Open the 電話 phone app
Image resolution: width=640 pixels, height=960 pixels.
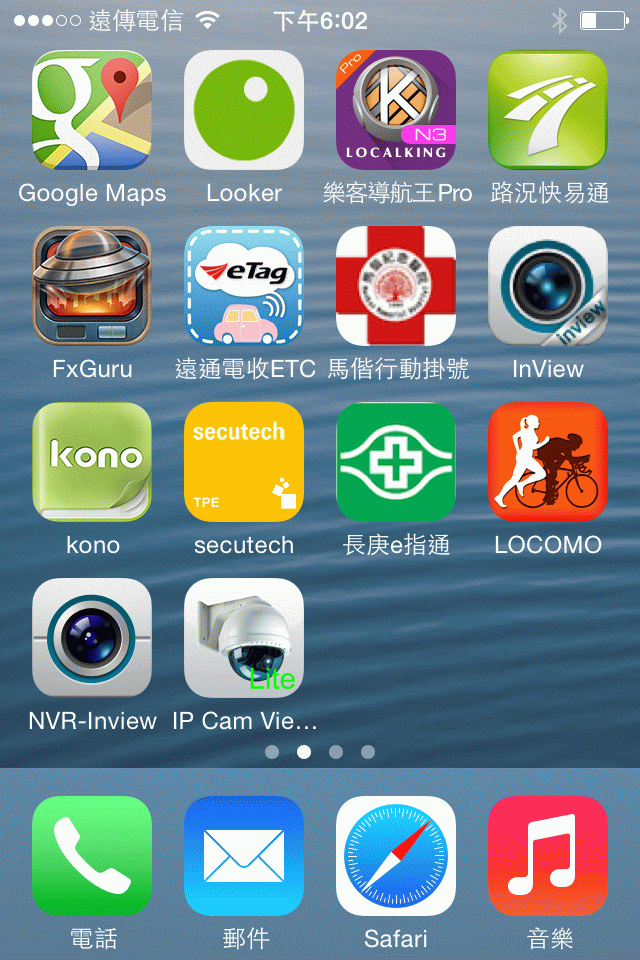click(92, 856)
